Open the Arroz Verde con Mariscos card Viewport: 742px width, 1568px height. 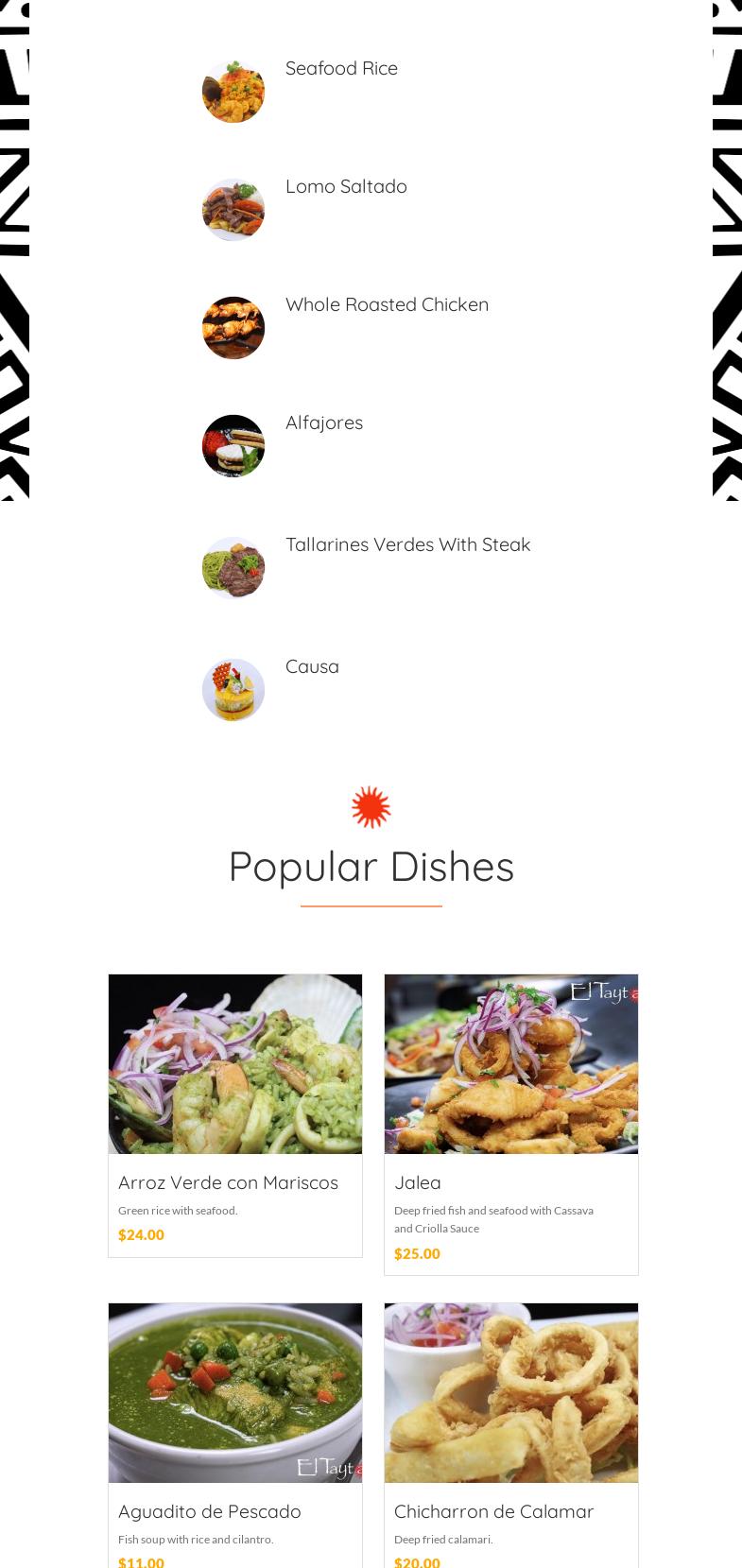pos(228,1182)
